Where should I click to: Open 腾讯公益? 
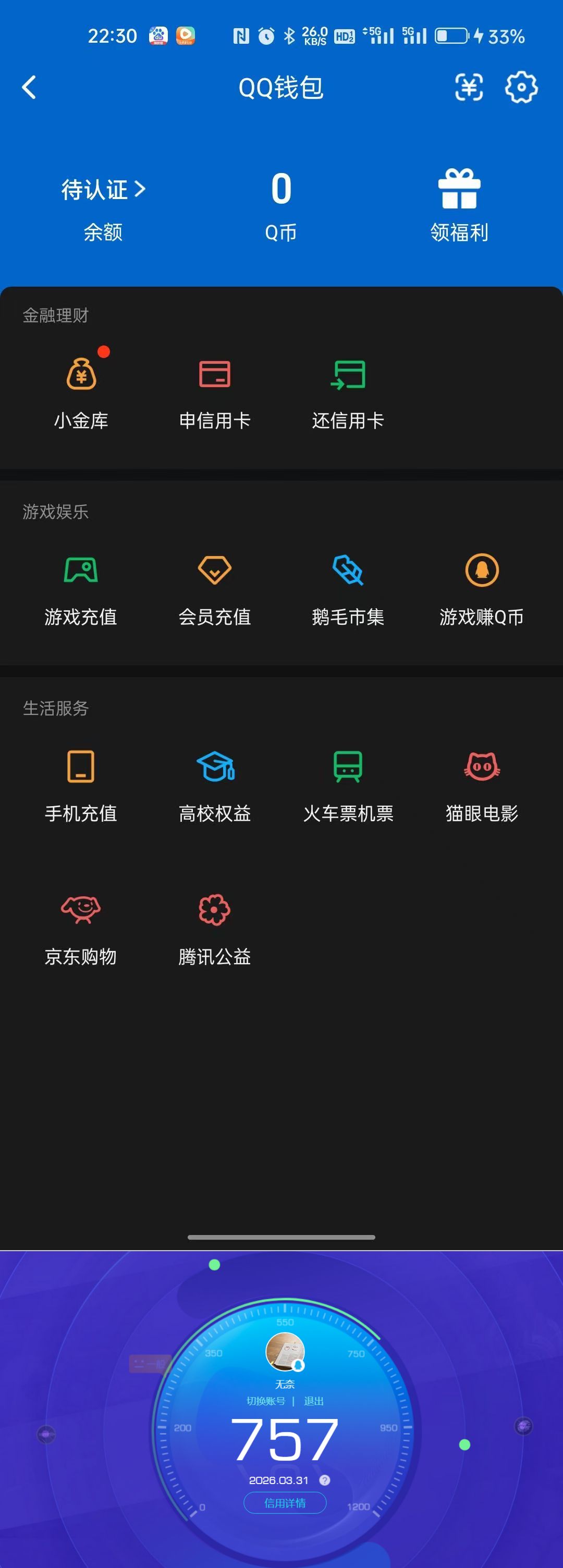[215, 929]
